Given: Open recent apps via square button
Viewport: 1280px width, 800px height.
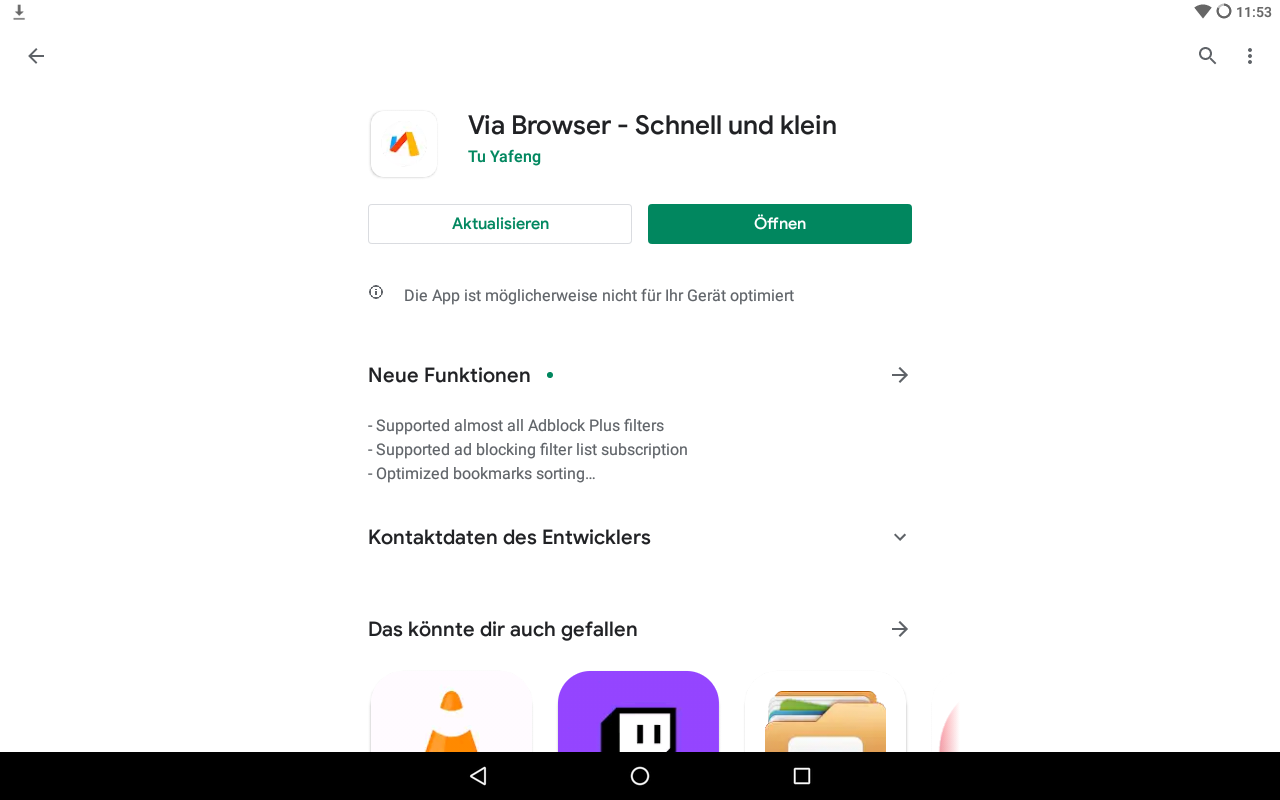Looking at the screenshot, I should point(801,776).
